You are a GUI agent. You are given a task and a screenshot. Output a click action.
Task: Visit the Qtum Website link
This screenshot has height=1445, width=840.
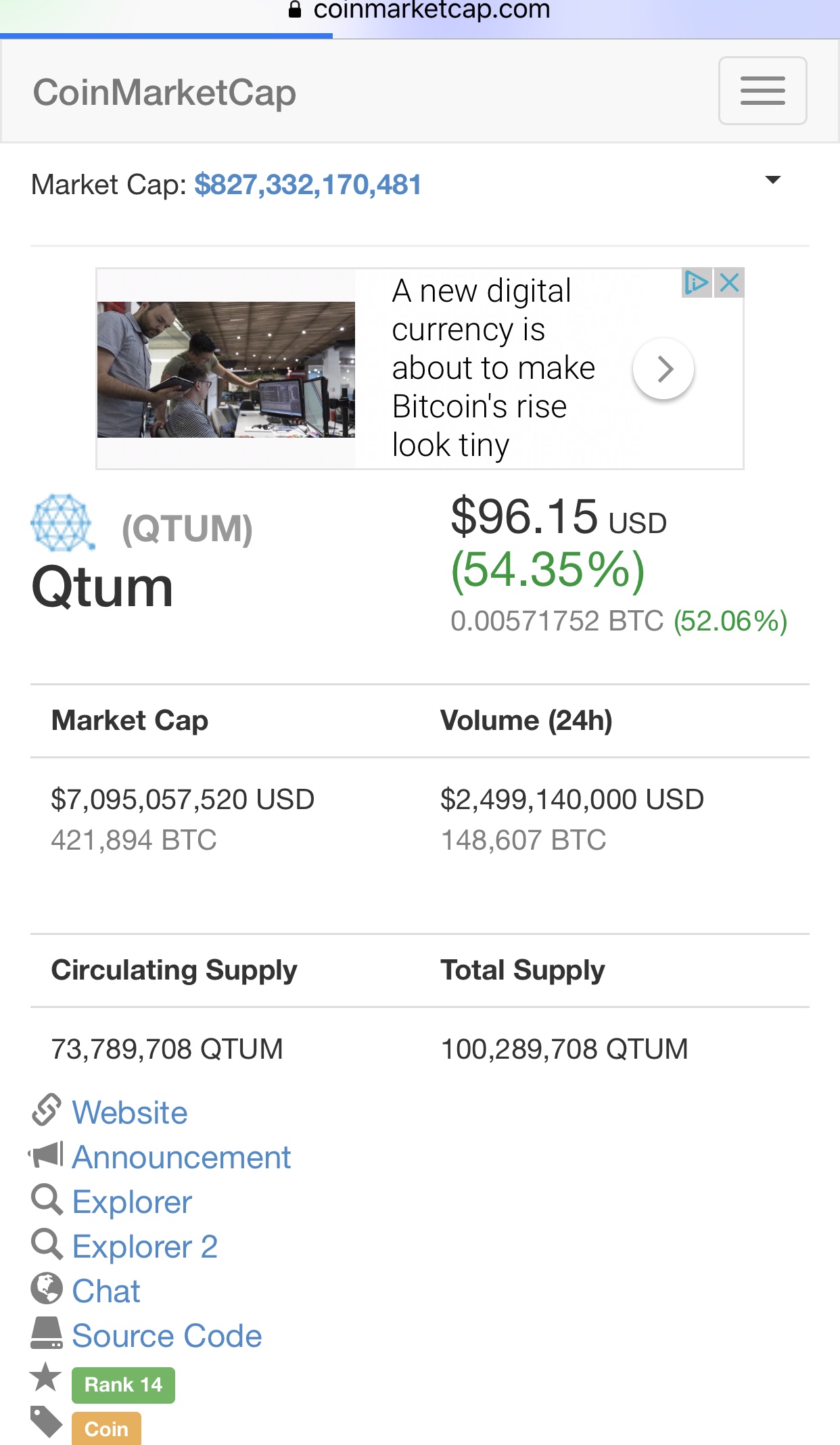click(x=130, y=1113)
